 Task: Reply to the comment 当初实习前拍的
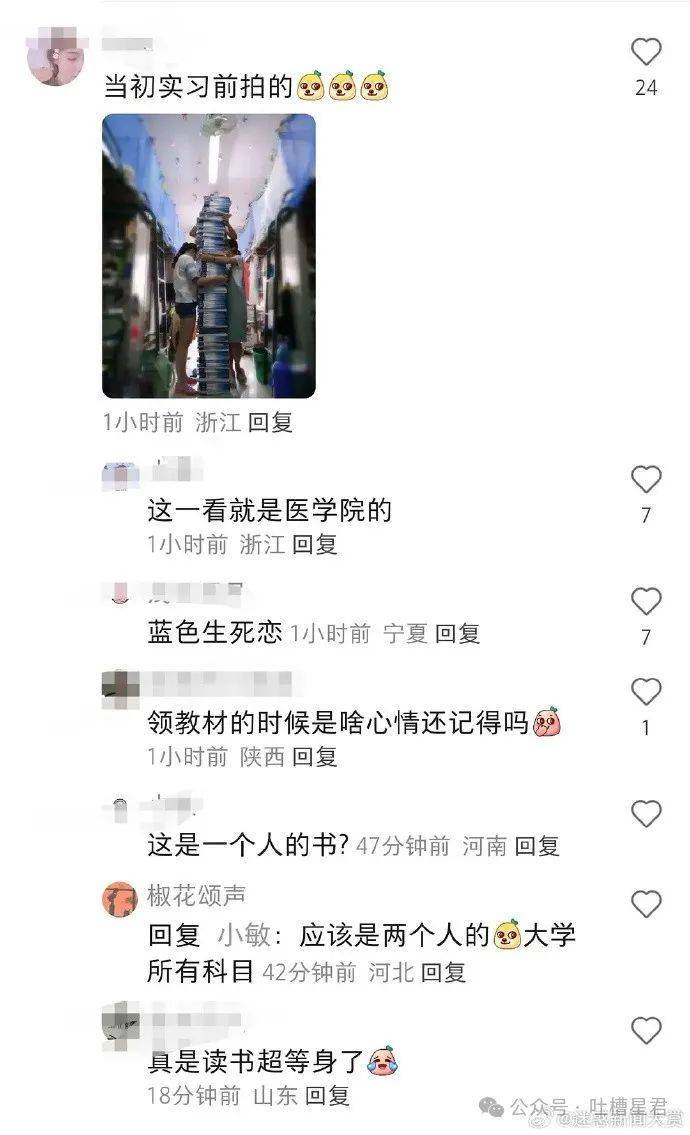(270, 422)
